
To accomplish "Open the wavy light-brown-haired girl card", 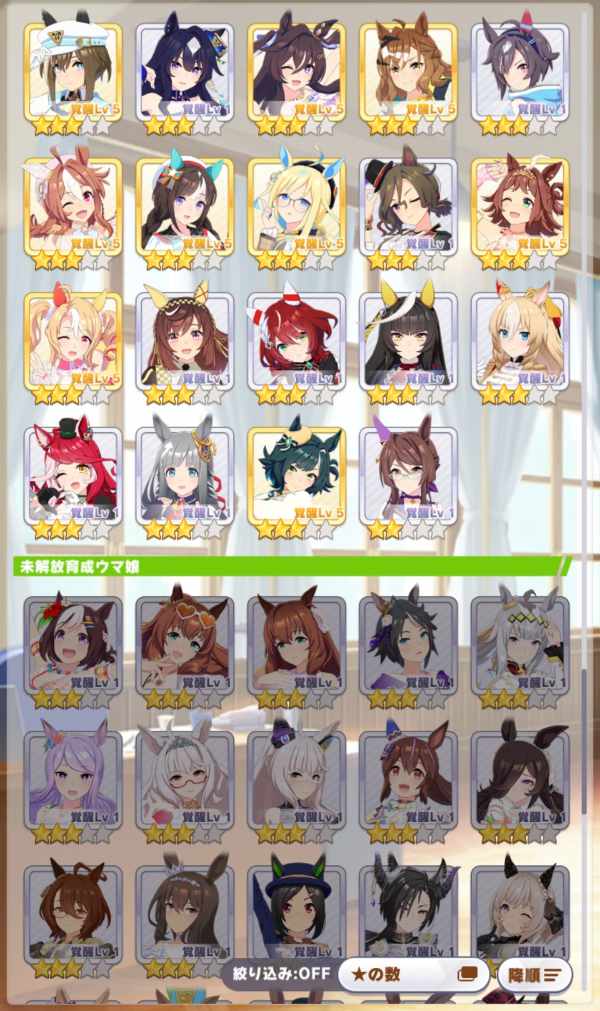I will click(408, 72).
